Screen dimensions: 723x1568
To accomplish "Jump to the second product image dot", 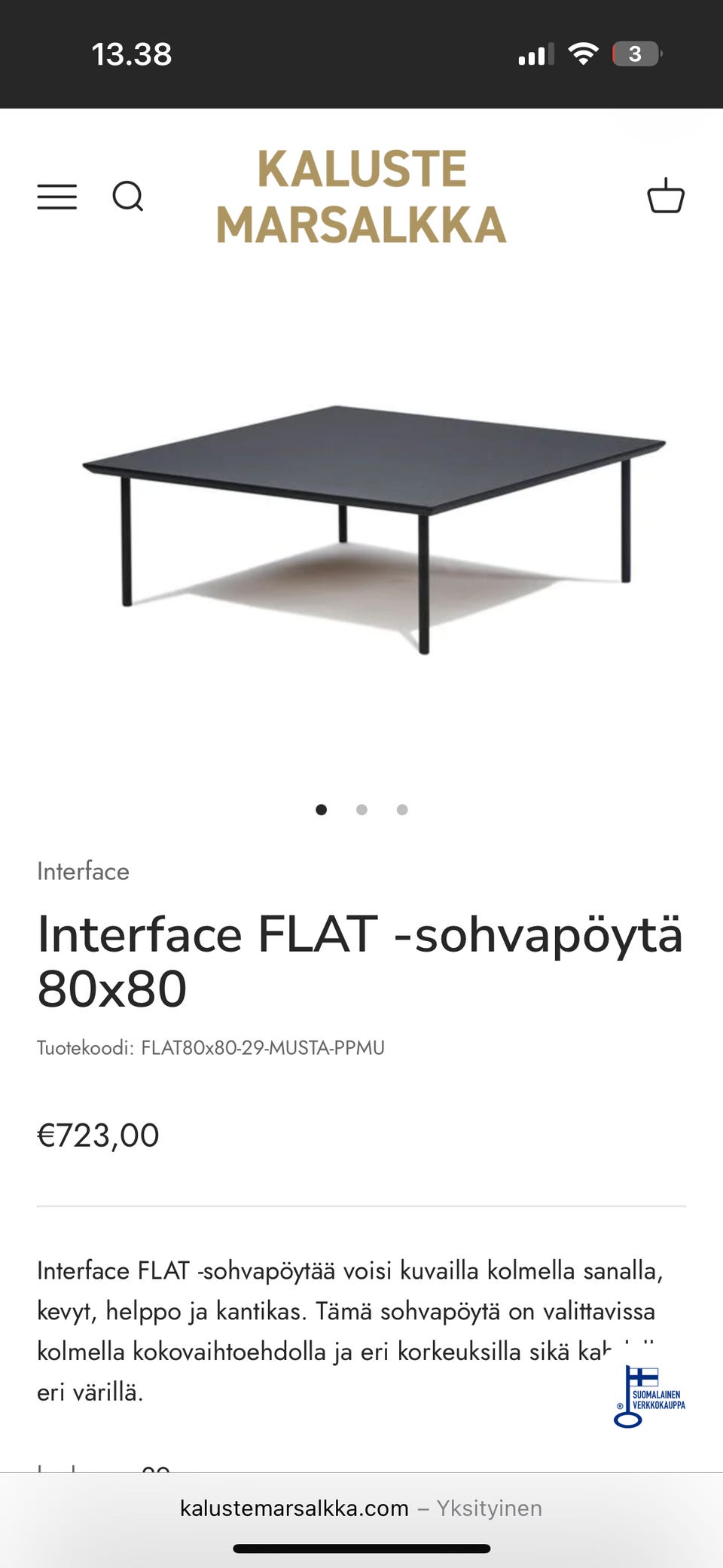I will tap(361, 810).
